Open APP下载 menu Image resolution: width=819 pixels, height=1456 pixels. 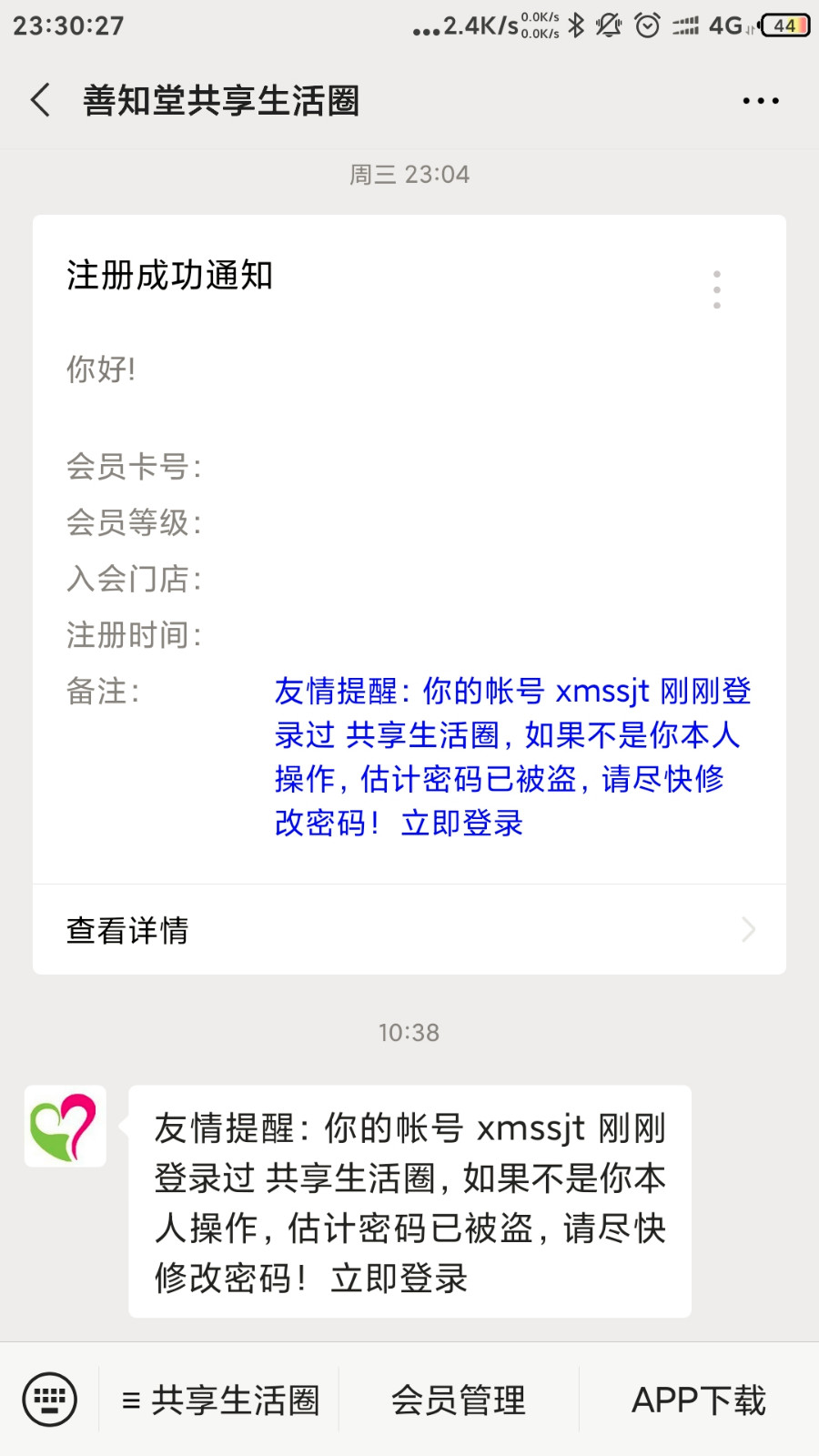pyautogui.click(x=699, y=1400)
